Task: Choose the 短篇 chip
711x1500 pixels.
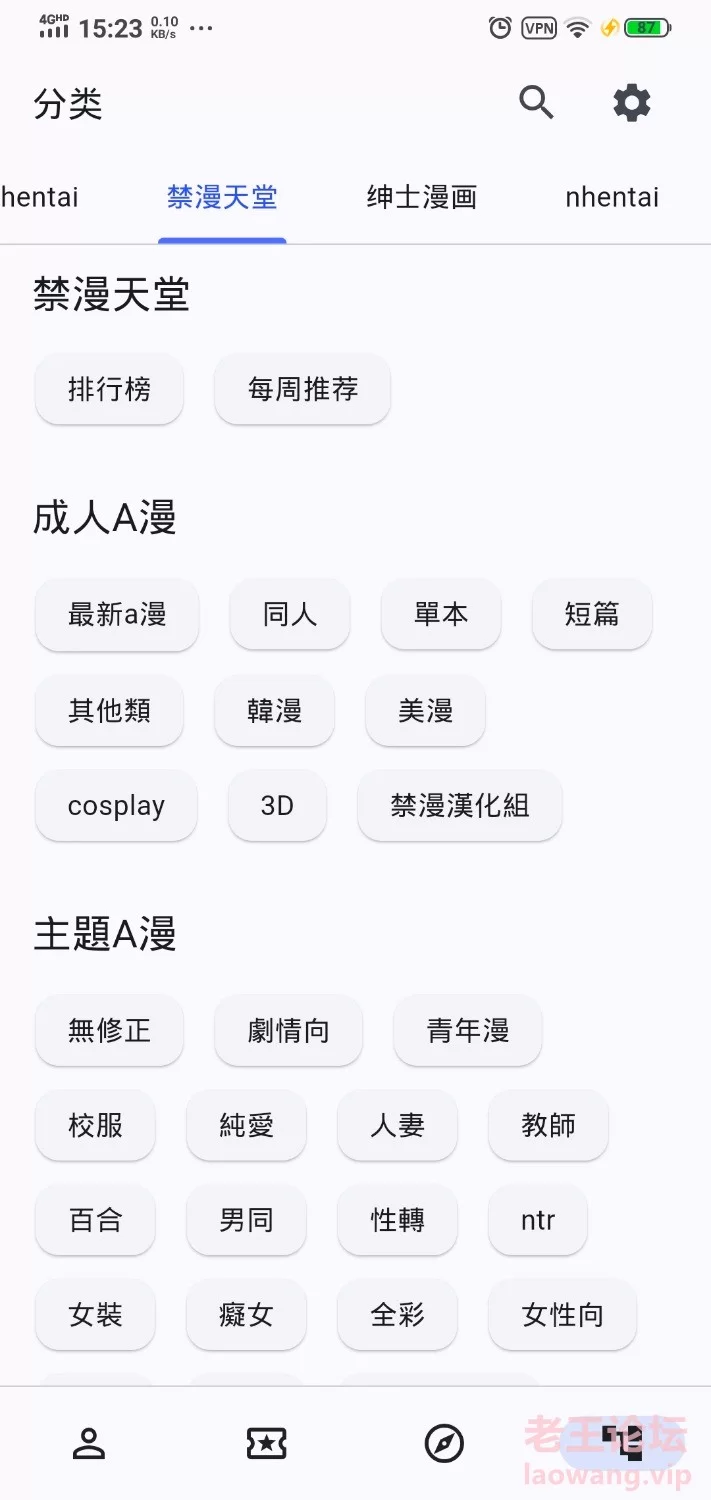Action: click(592, 614)
